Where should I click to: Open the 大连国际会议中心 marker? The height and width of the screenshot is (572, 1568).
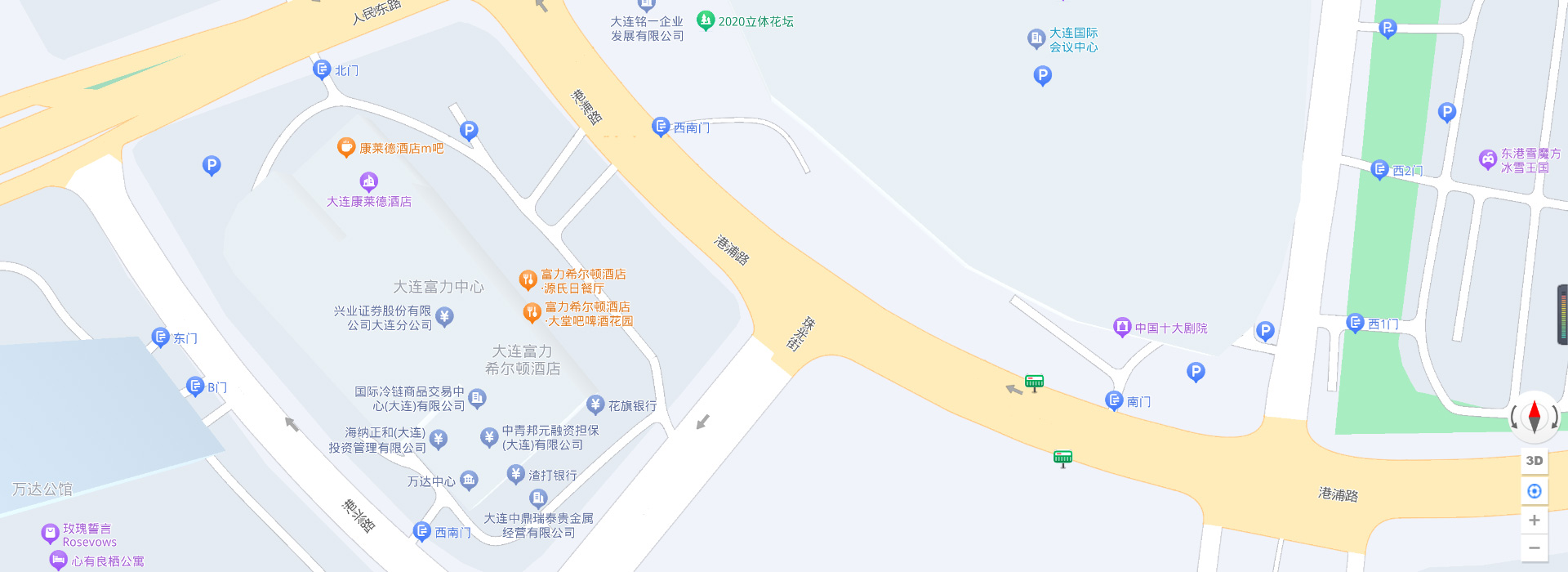(x=1036, y=38)
